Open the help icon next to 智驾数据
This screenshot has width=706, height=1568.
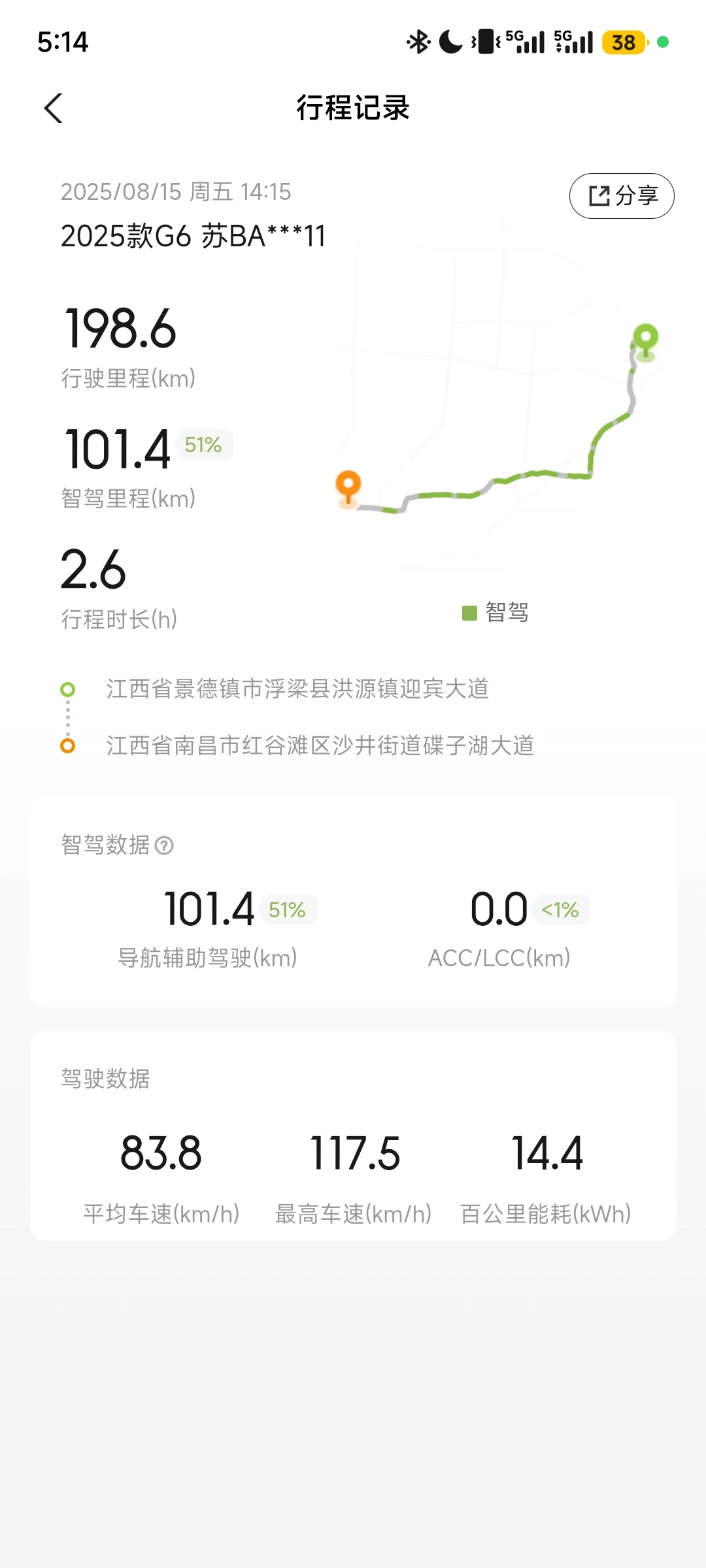point(165,845)
